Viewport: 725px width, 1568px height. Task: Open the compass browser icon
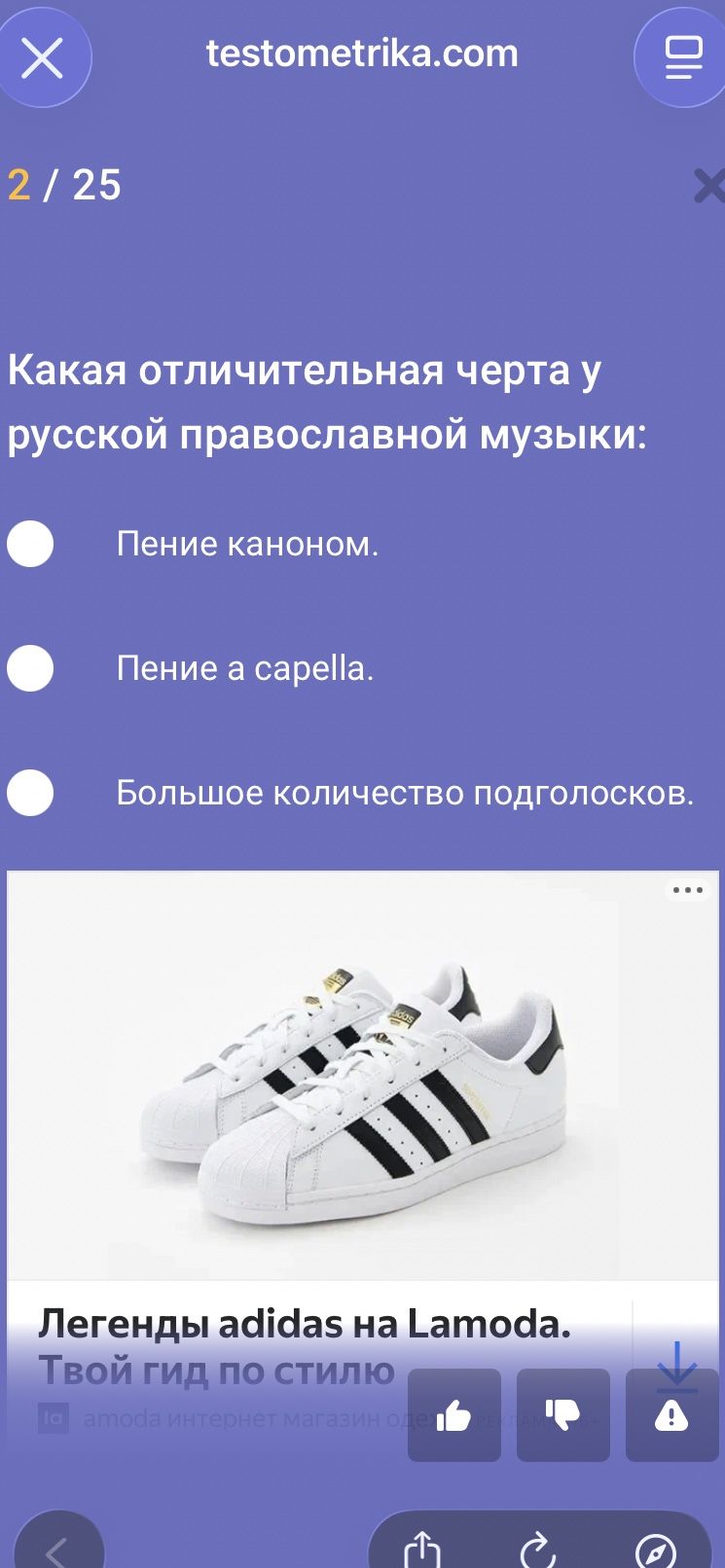pos(655,1550)
